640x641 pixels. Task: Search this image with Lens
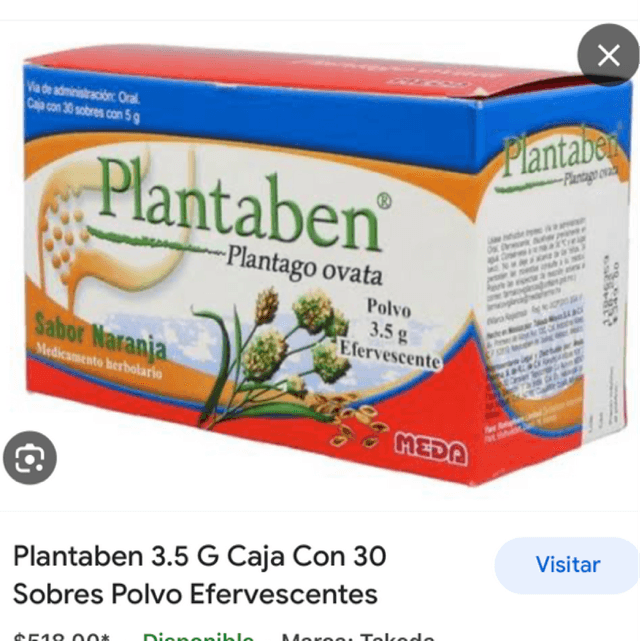(x=30, y=459)
